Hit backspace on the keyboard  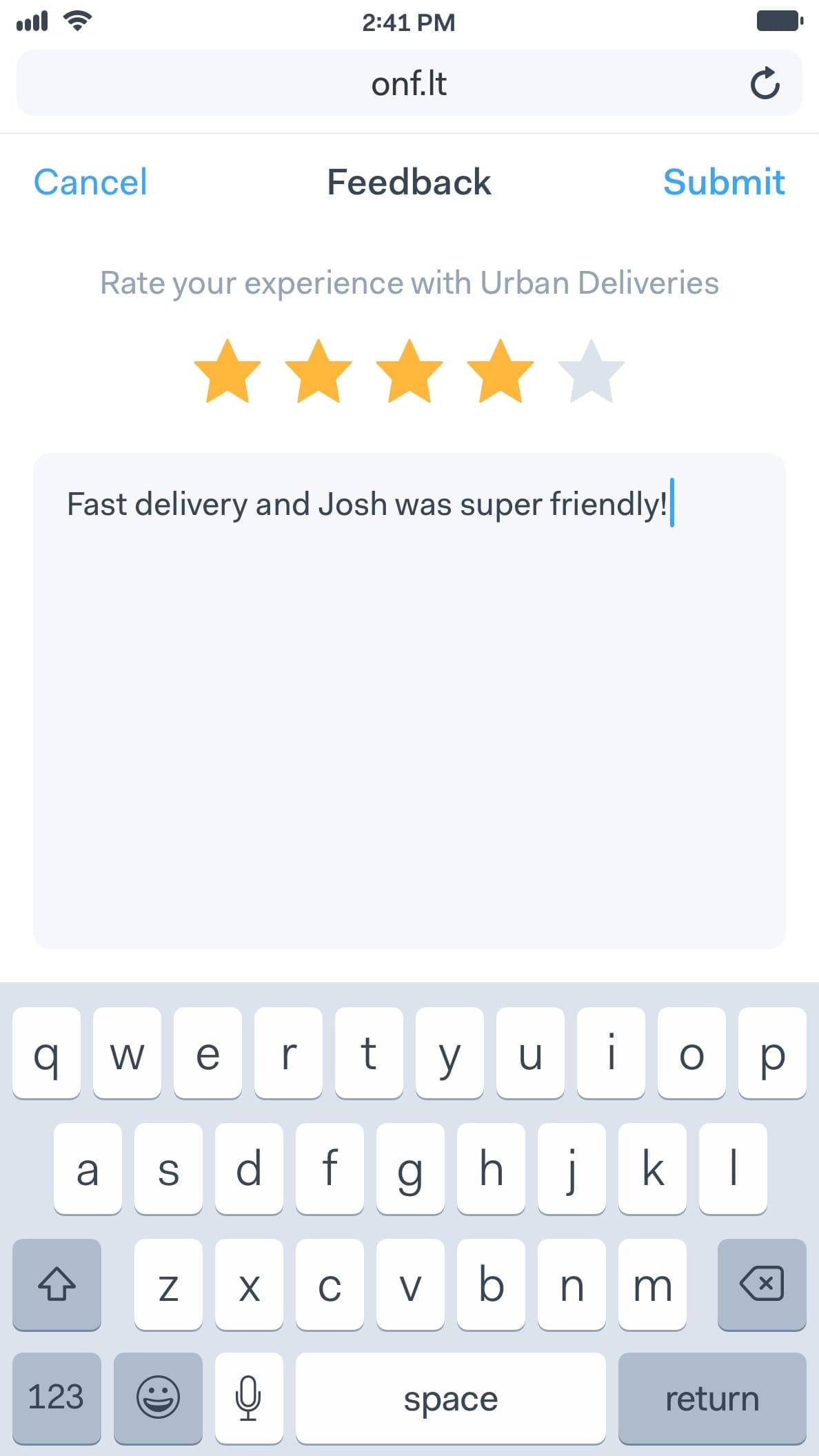point(761,1284)
